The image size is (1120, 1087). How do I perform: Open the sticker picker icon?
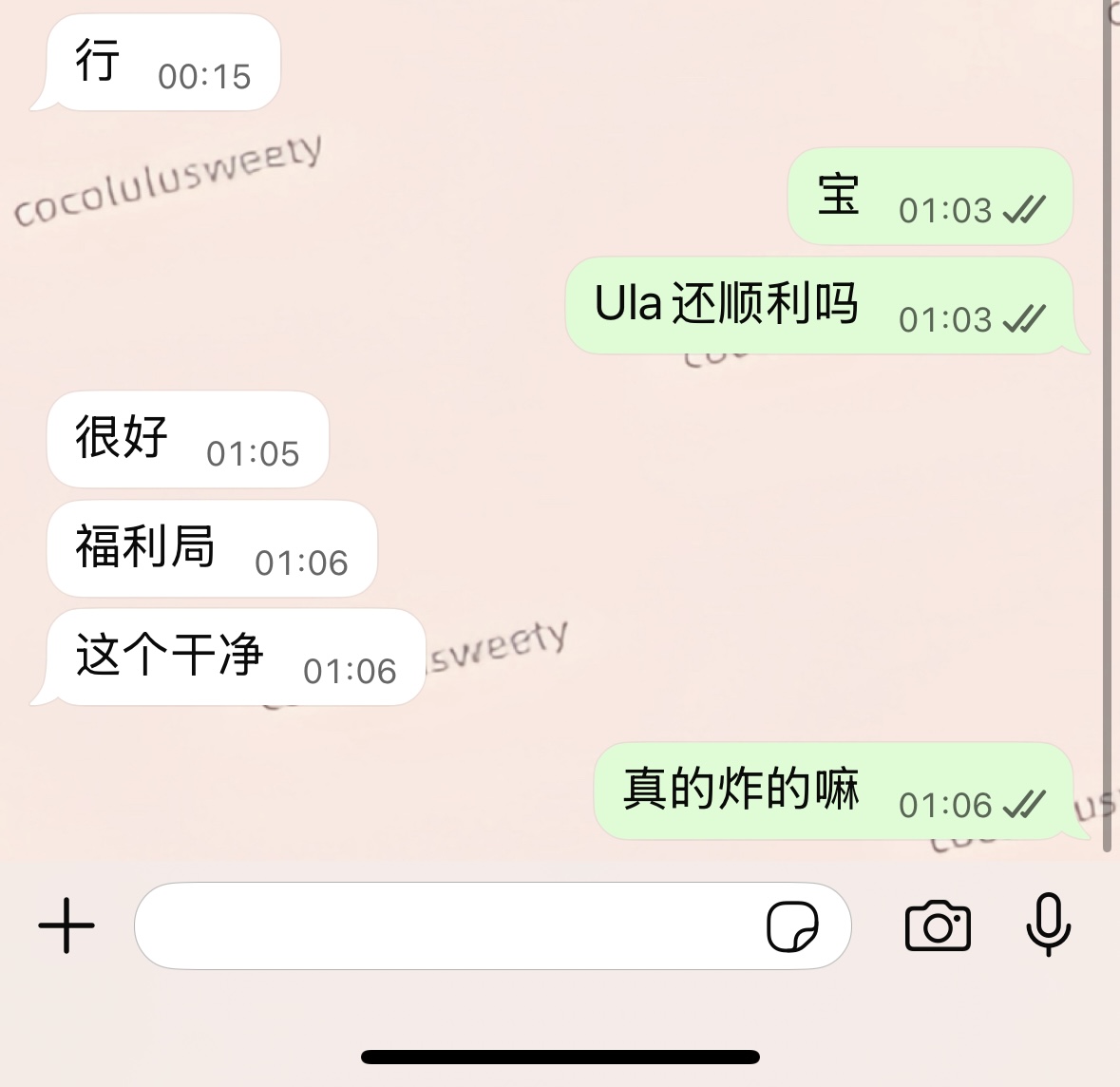pyautogui.click(x=792, y=926)
